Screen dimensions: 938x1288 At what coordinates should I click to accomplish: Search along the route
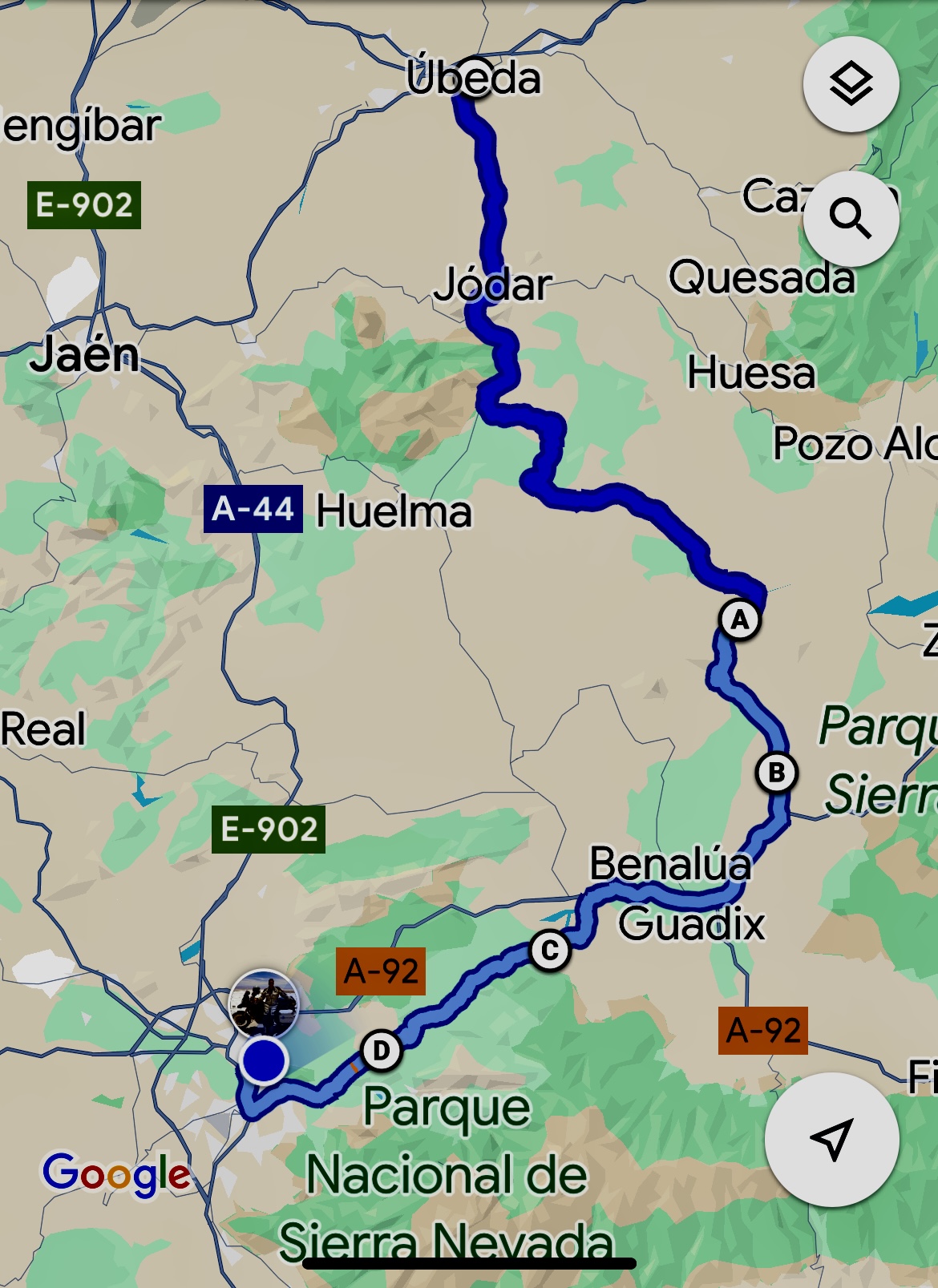(851, 218)
